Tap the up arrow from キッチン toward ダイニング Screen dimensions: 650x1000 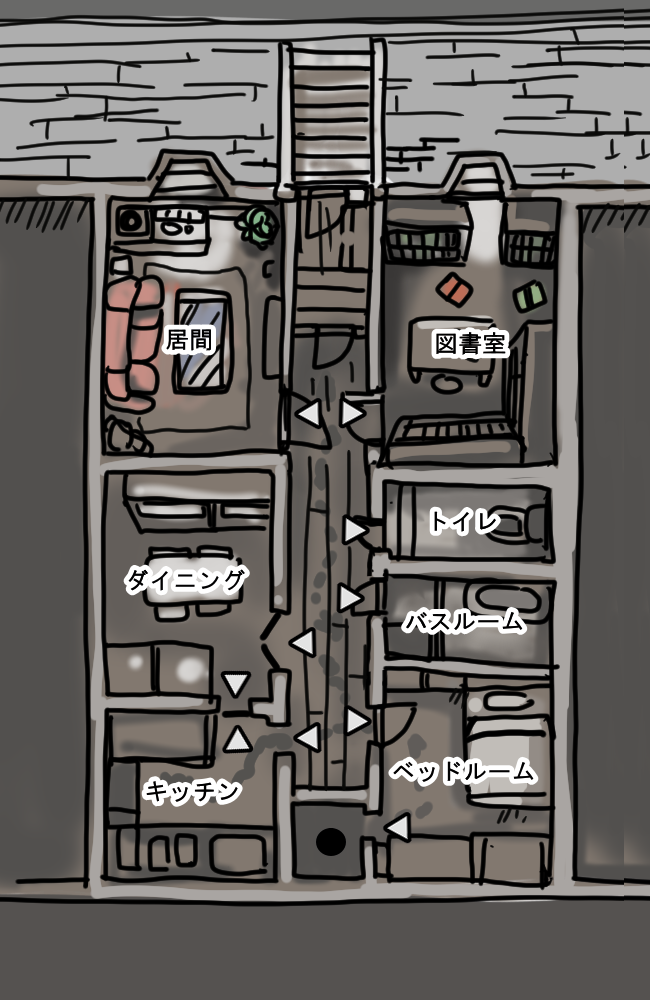(237, 739)
